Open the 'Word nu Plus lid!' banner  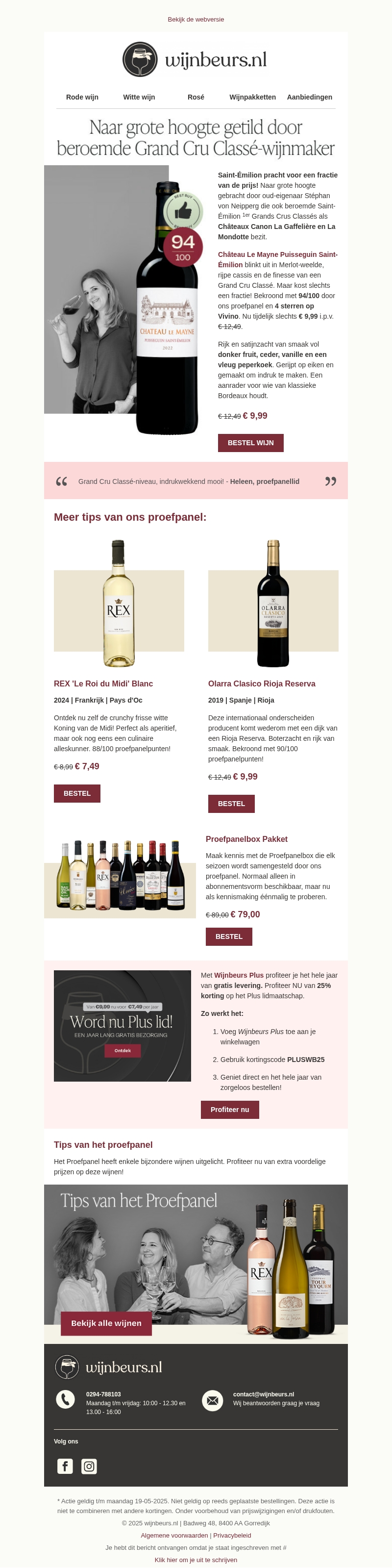click(122, 1026)
